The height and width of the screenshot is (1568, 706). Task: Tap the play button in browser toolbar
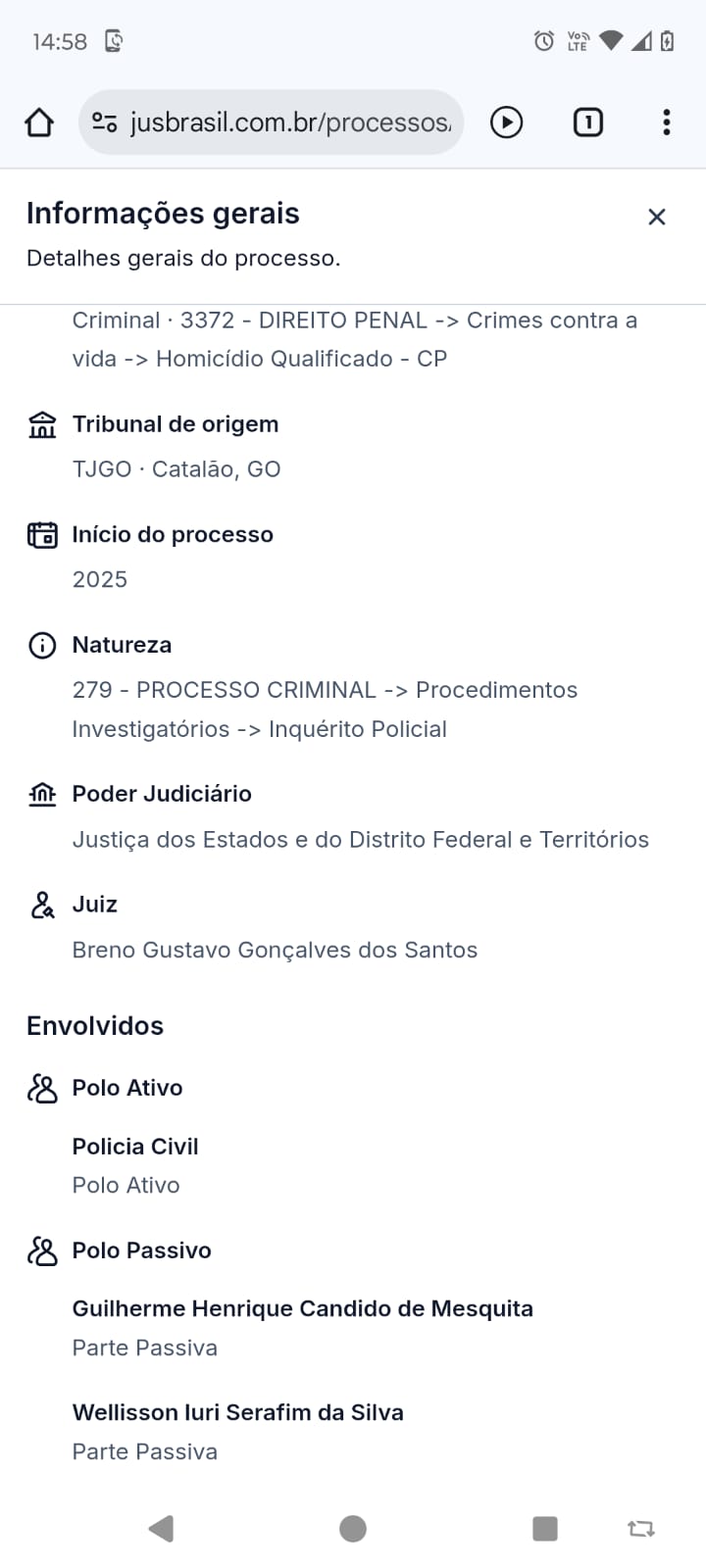[506, 122]
